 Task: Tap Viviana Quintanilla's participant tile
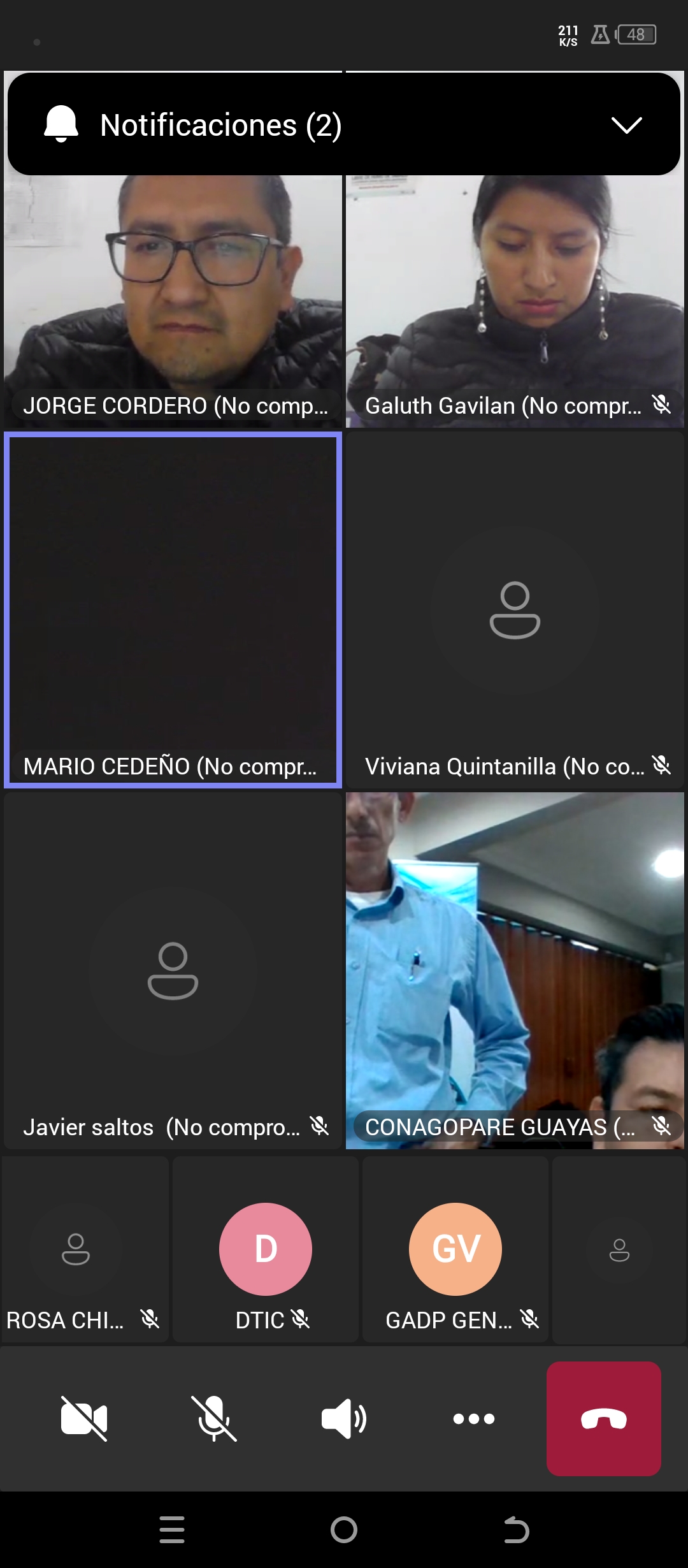[x=515, y=610]
